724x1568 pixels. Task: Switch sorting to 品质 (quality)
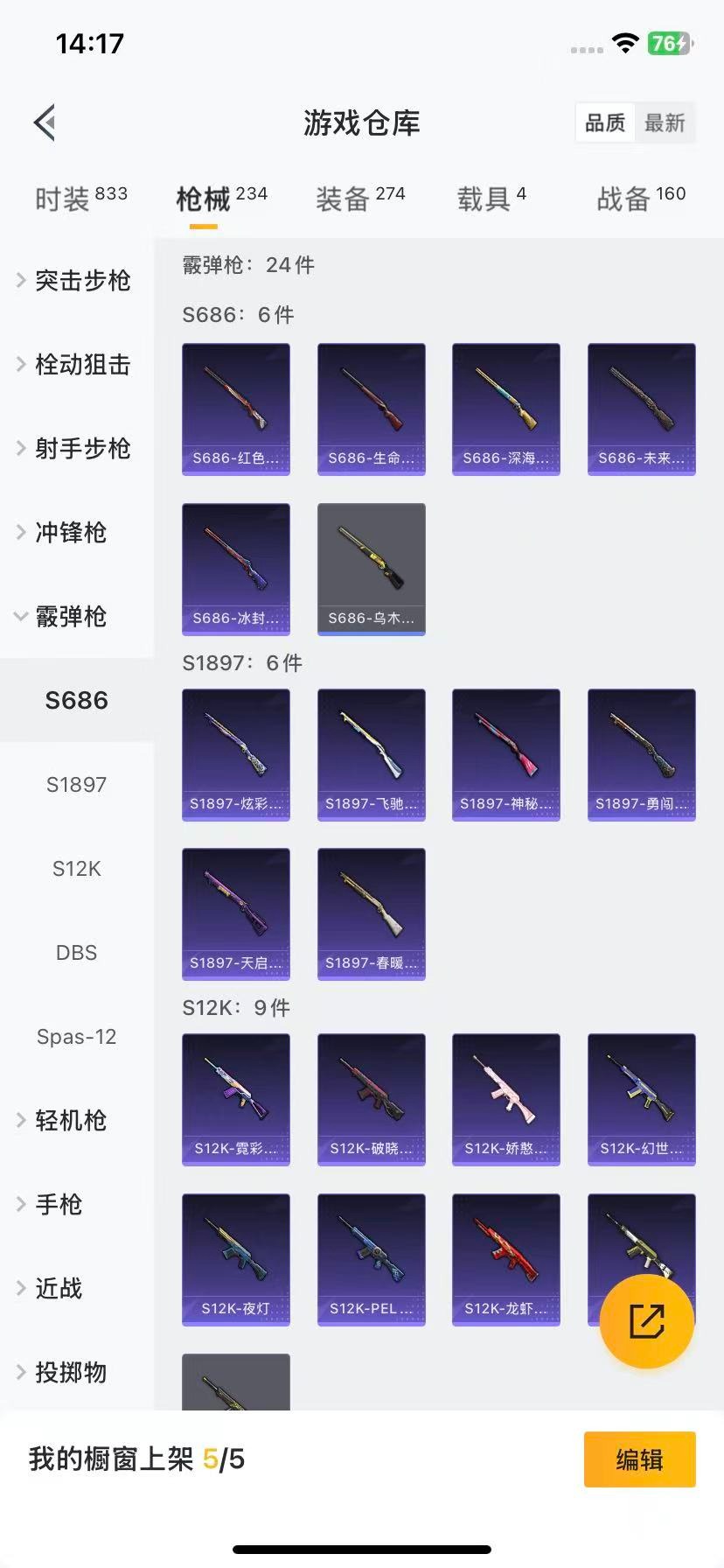(604, 123)
